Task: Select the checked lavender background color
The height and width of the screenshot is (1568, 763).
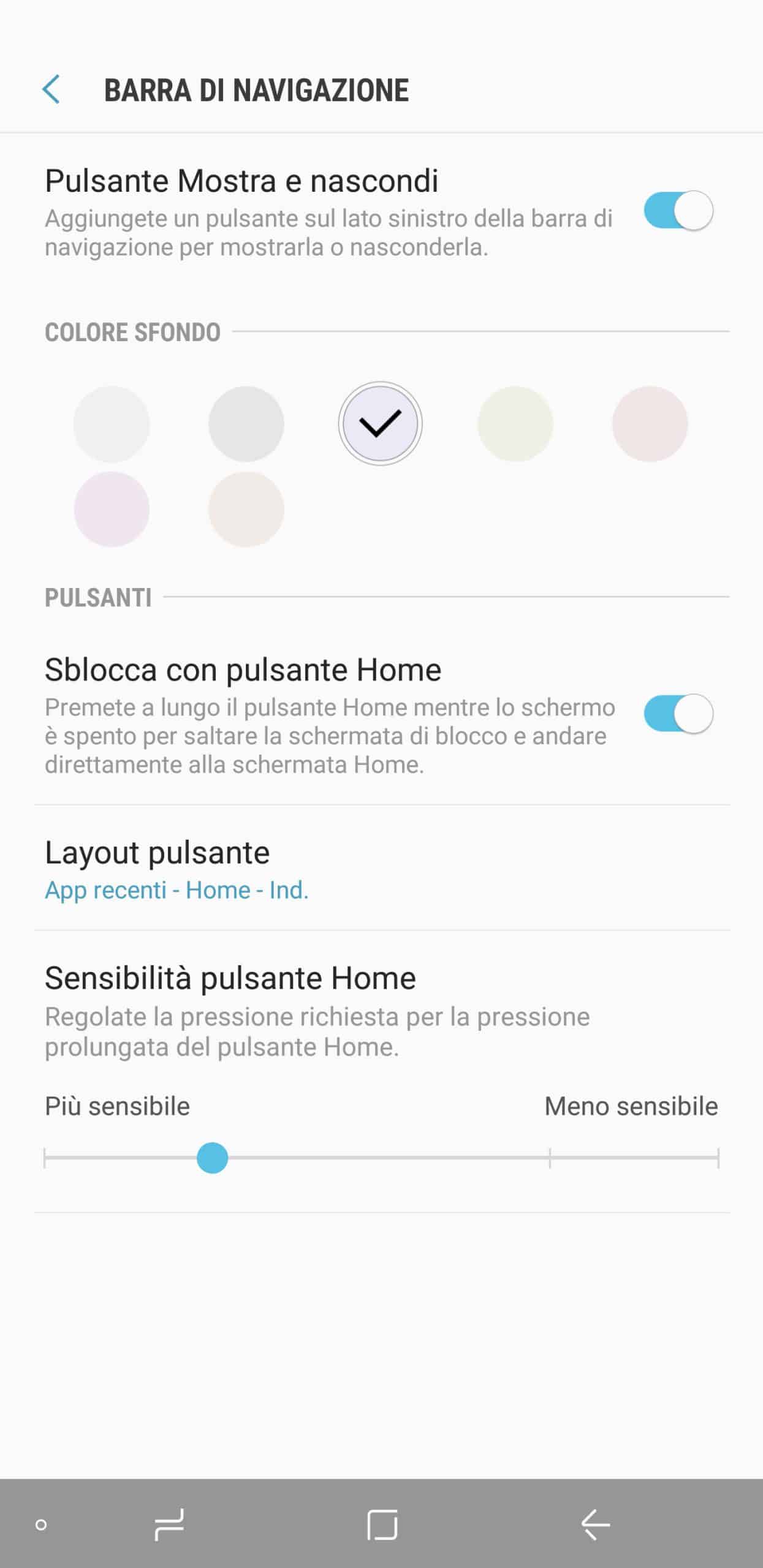Action: coord(380,424)
